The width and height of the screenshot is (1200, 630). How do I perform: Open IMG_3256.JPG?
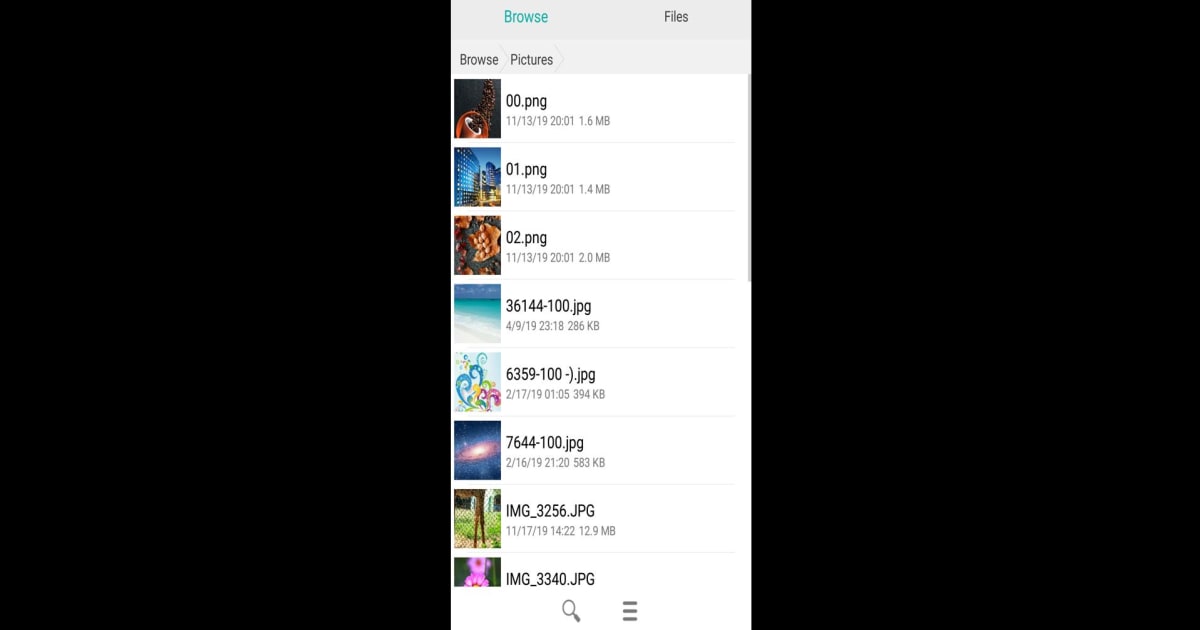pyautogui.click(x=594, y=518)
